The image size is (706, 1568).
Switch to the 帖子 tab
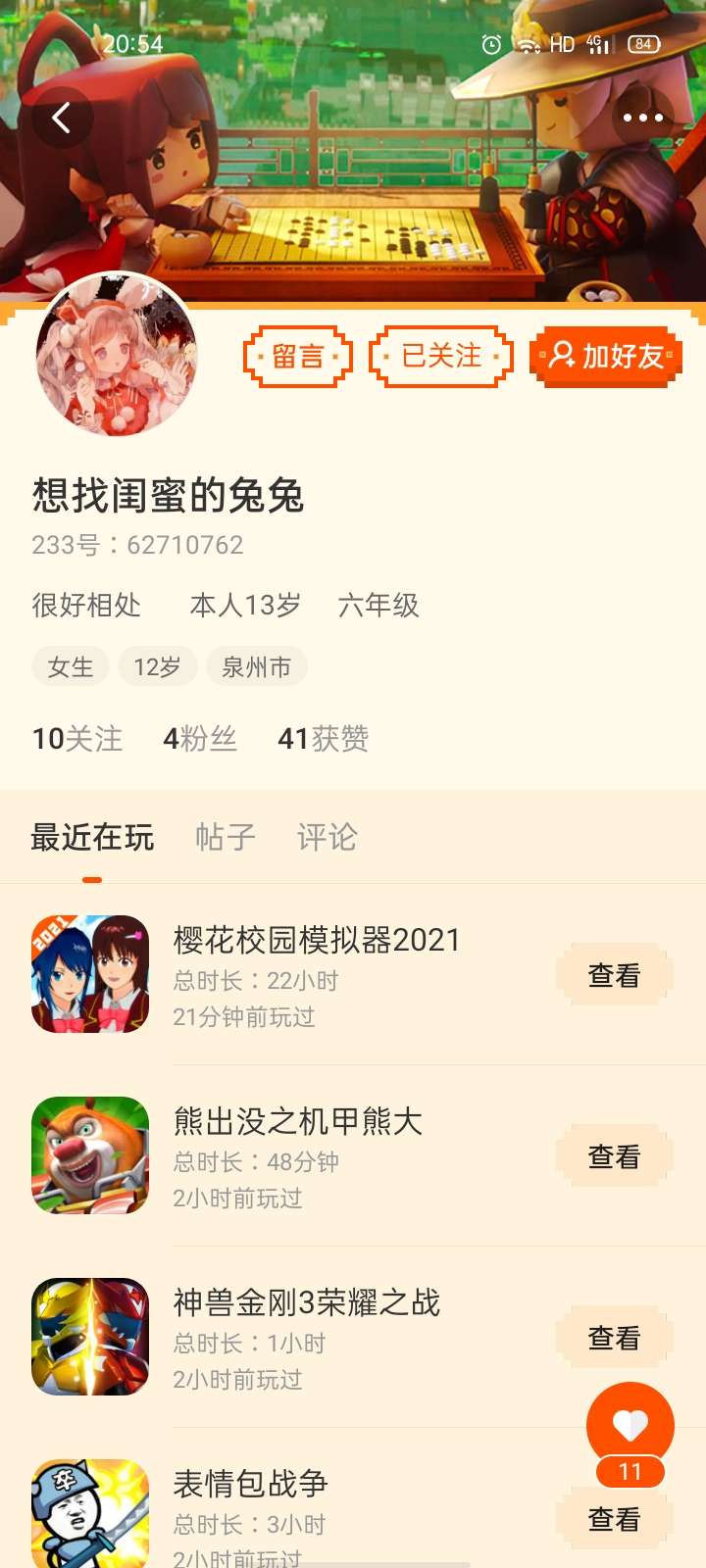(226, 837)
